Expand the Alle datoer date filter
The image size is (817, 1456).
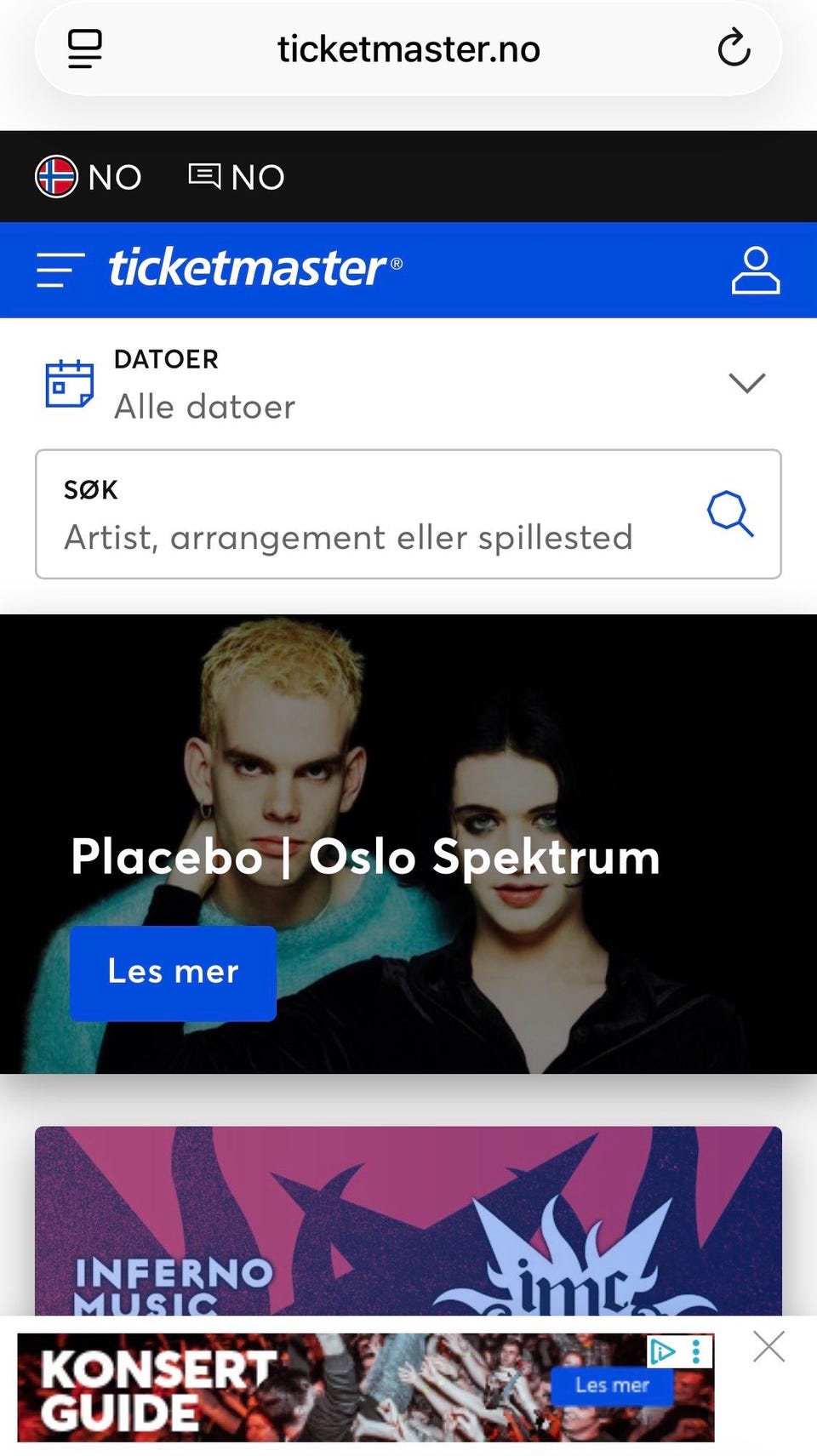pyautogui.click(x=203, y=407)
